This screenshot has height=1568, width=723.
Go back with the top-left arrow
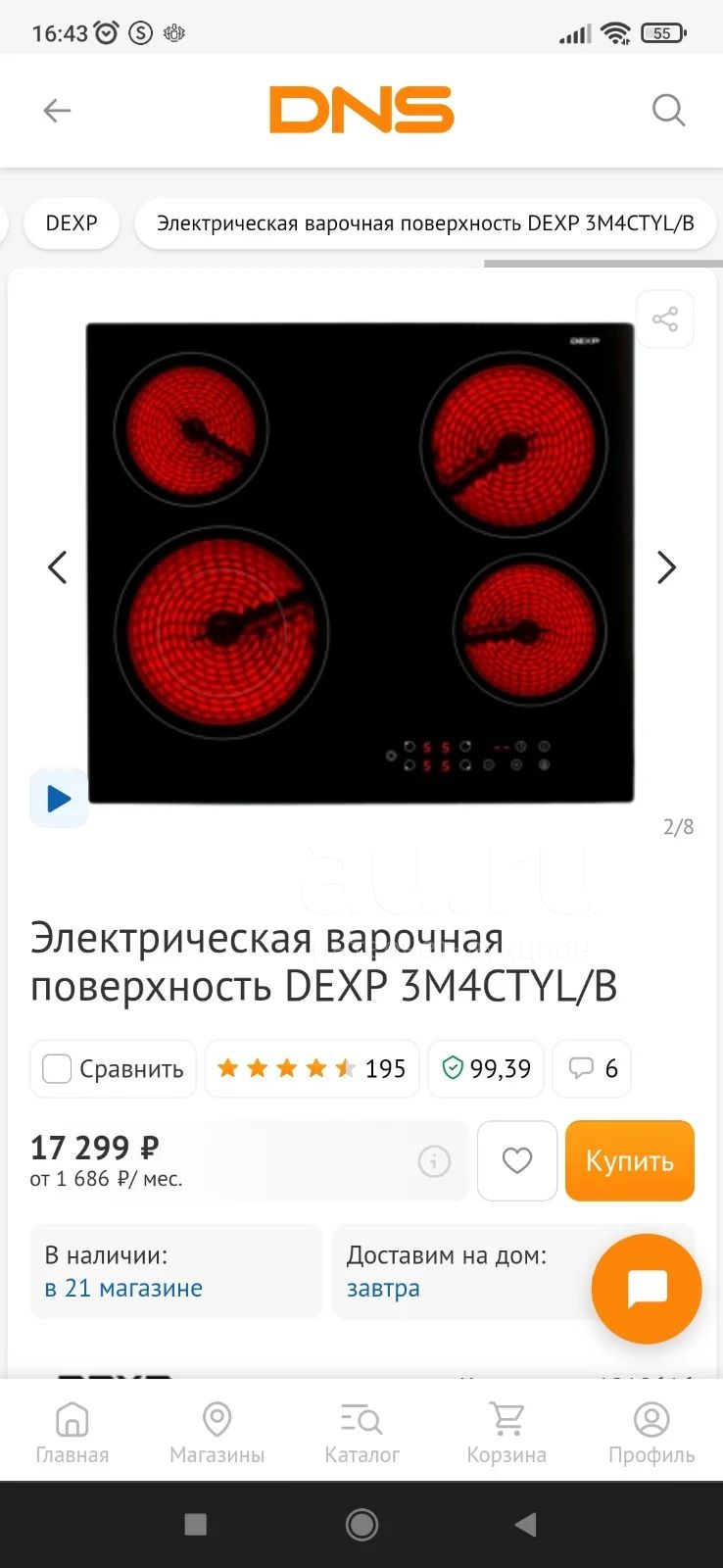(57, 111)
